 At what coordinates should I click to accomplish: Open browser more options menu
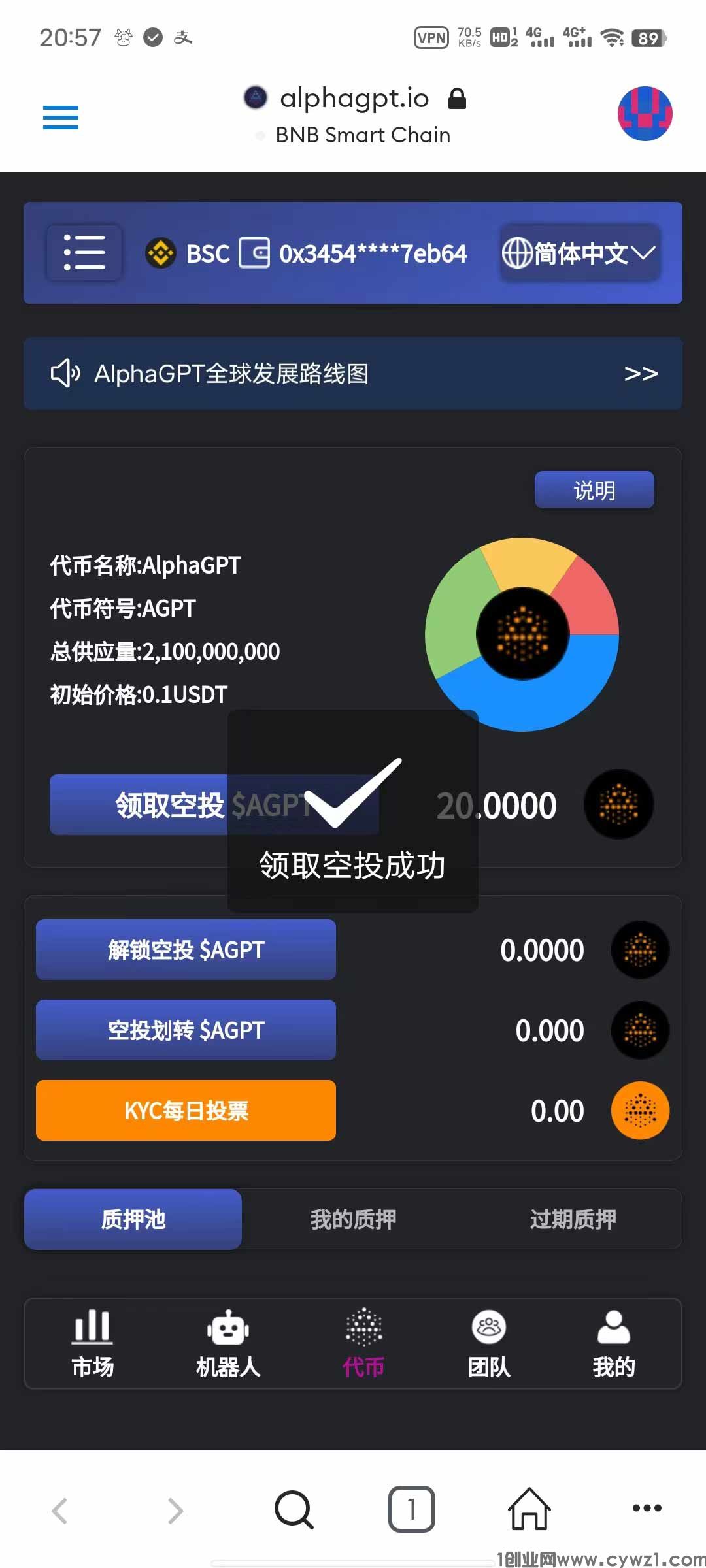[647, 1508]
